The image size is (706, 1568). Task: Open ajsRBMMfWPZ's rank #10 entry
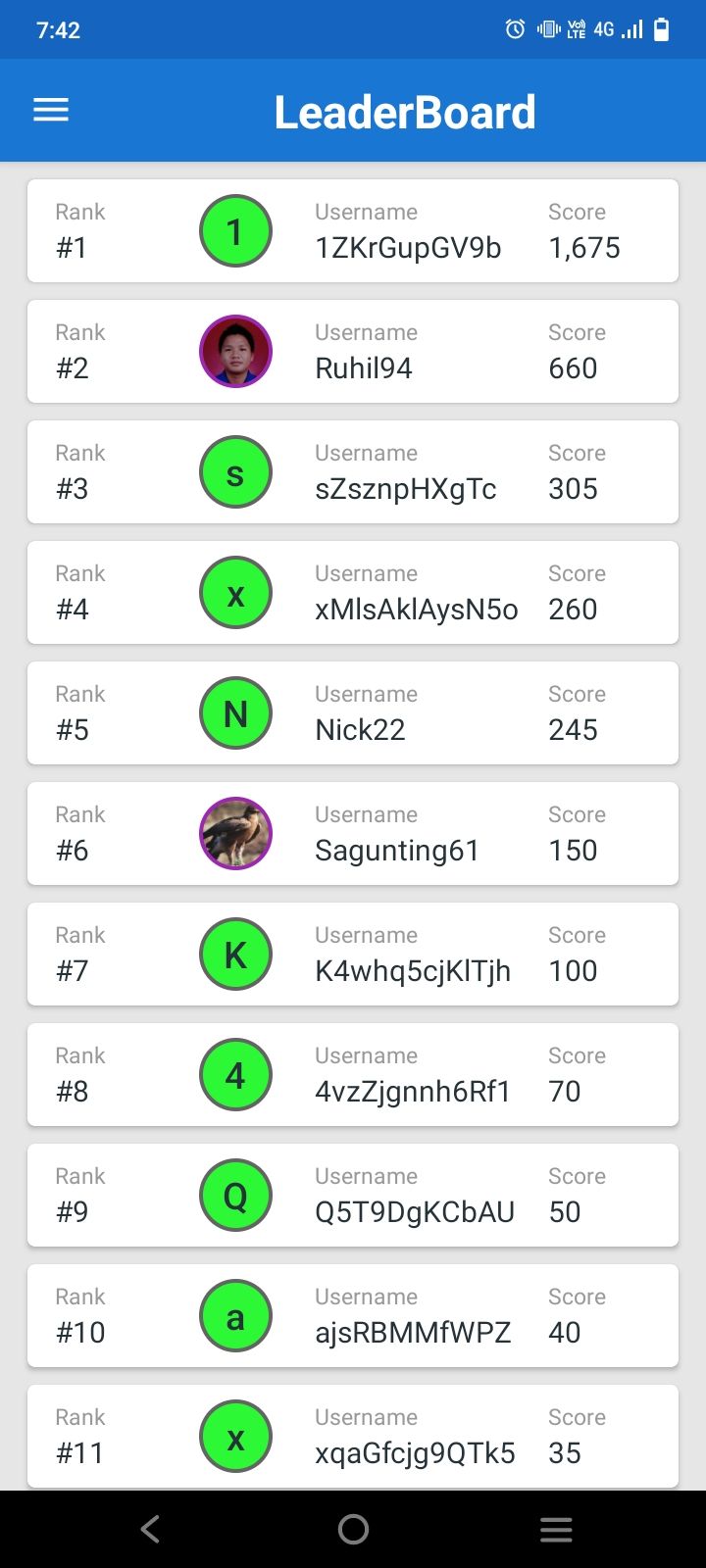[353, 1316]
